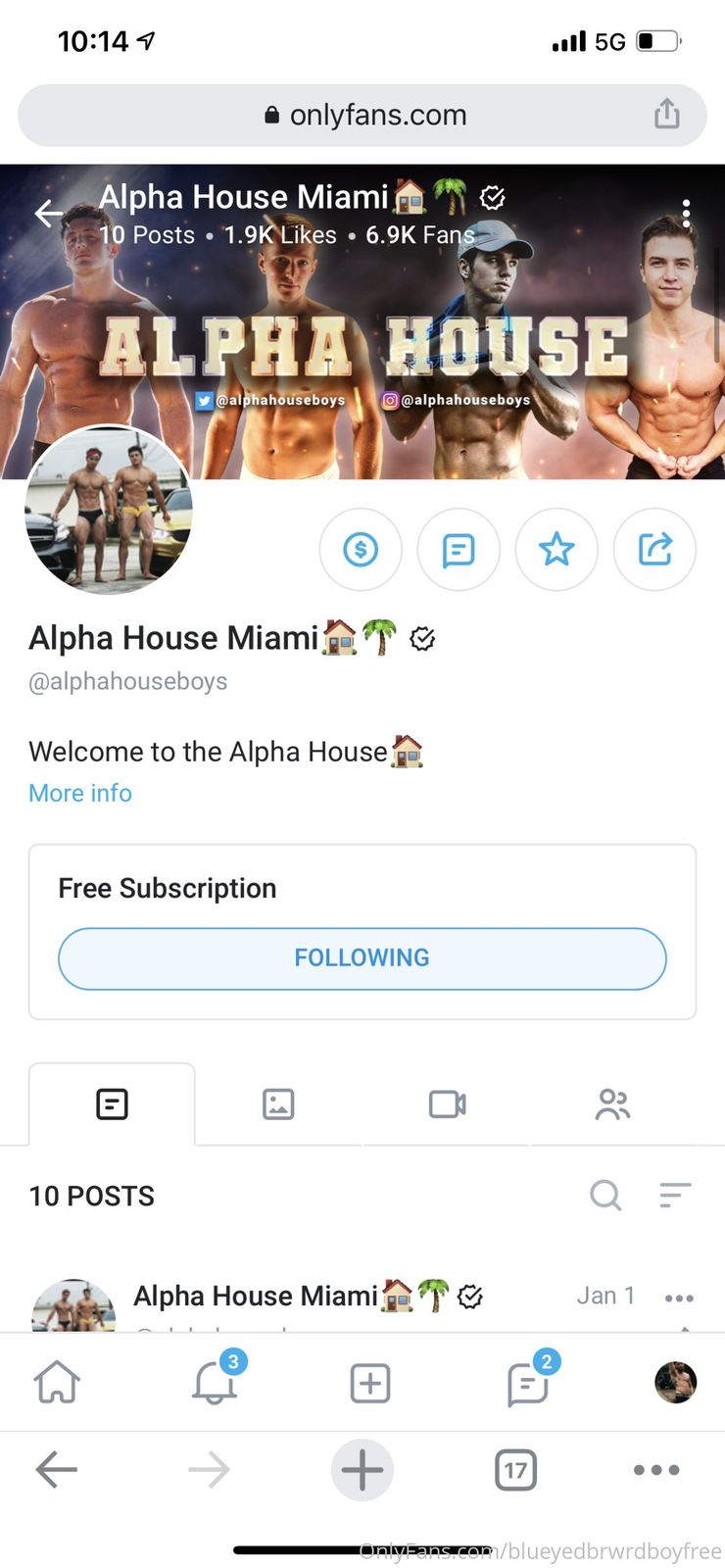The width and height of the screenshot is (725, 1568).
Task: Search within the 10 posts
Action: [605, 1195]
